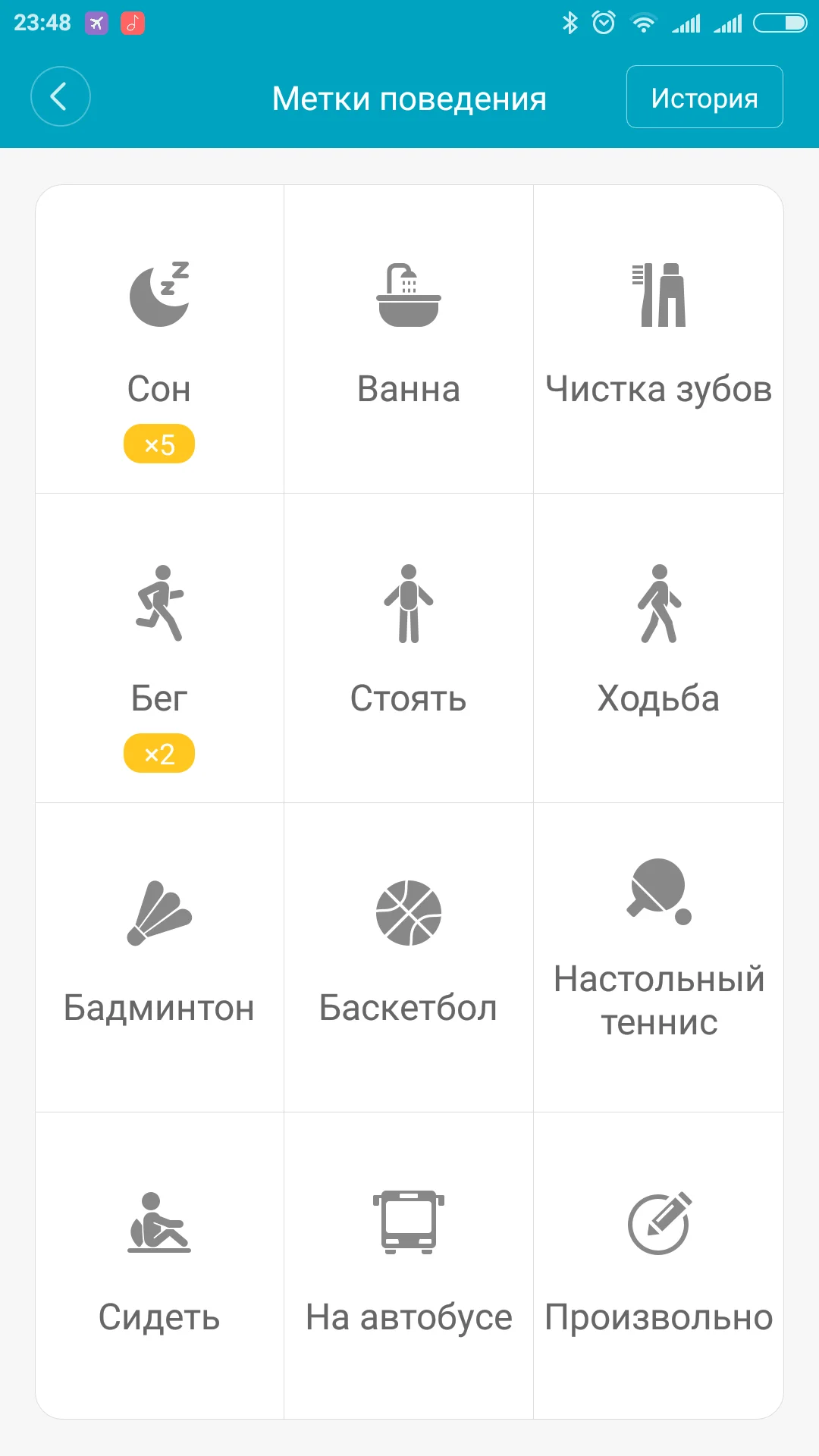
Task: Select the Бег behavior tag
Action: coord(159,648)
